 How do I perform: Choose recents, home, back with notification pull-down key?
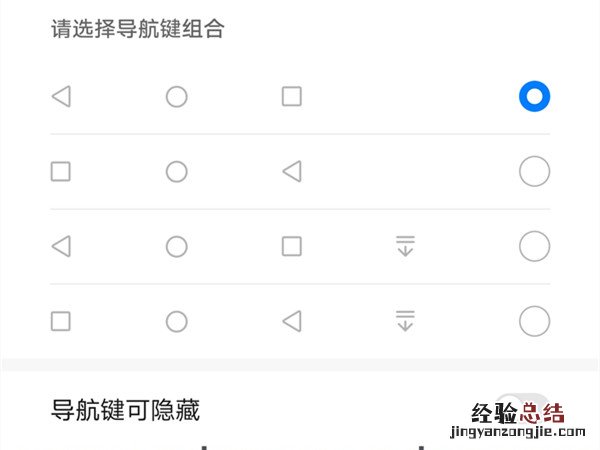[x=534, y=321]
